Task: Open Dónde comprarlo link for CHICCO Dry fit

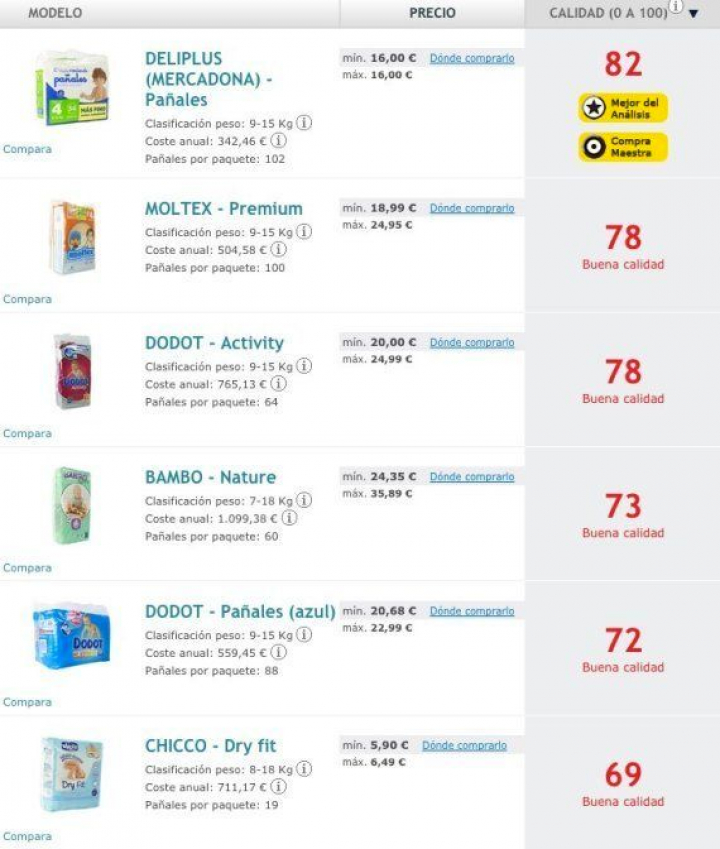Action: (464, 745)
